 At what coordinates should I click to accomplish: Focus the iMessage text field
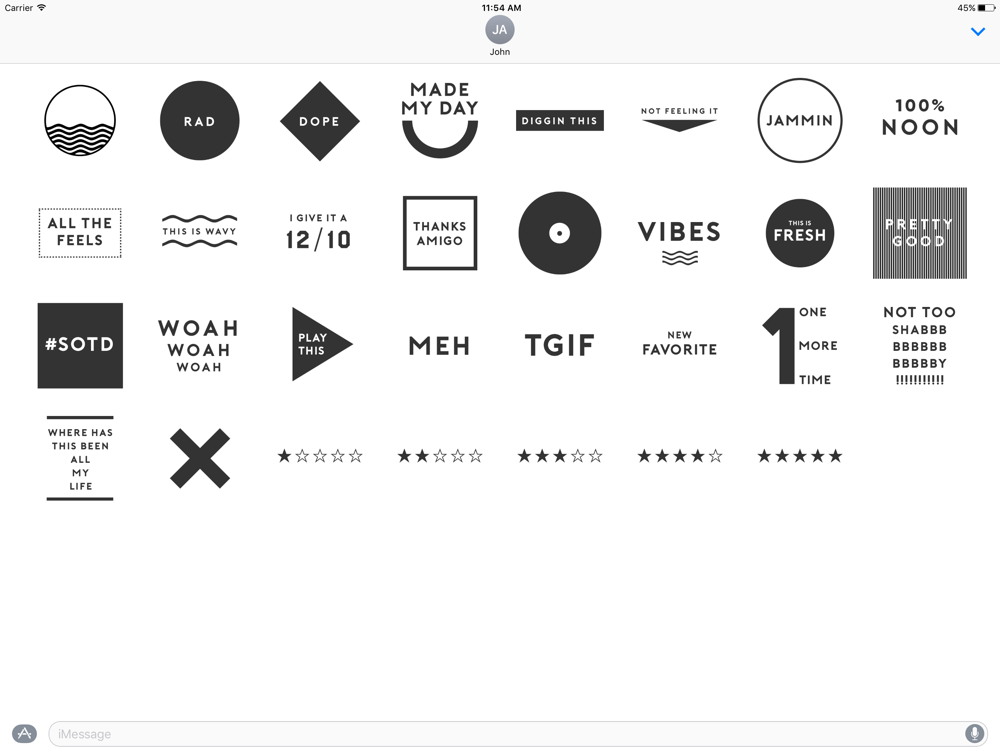[500, 734]
